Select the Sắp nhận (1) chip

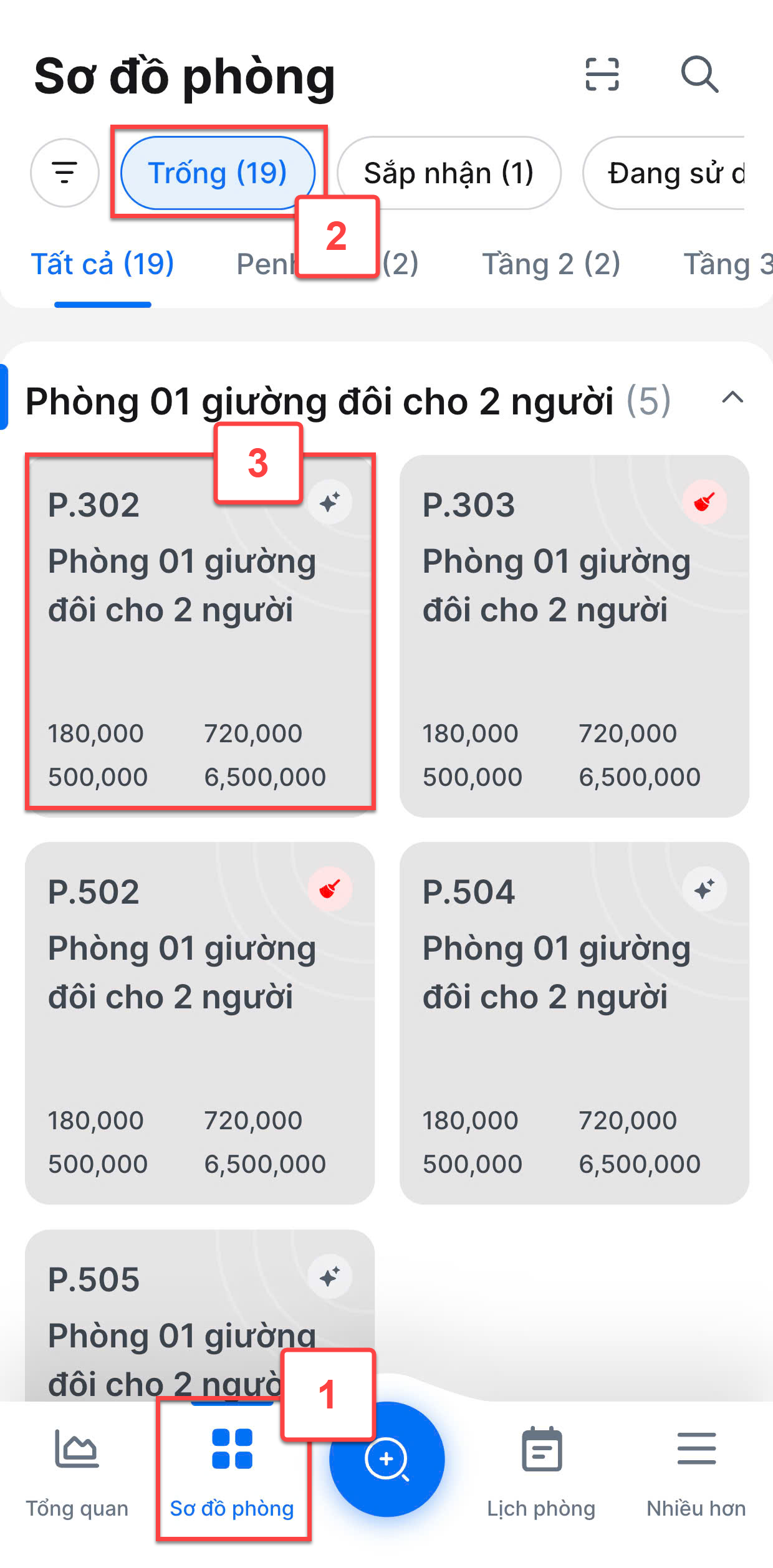449,173
